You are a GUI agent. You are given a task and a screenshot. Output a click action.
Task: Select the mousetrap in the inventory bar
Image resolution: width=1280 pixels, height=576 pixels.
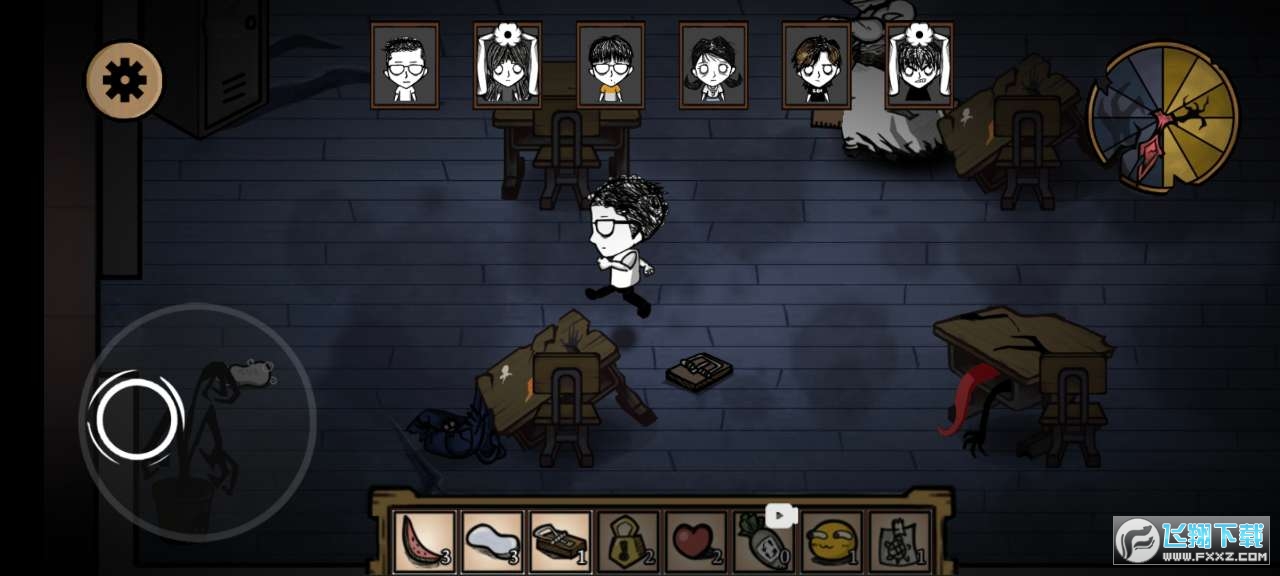(x=560, y=541)
